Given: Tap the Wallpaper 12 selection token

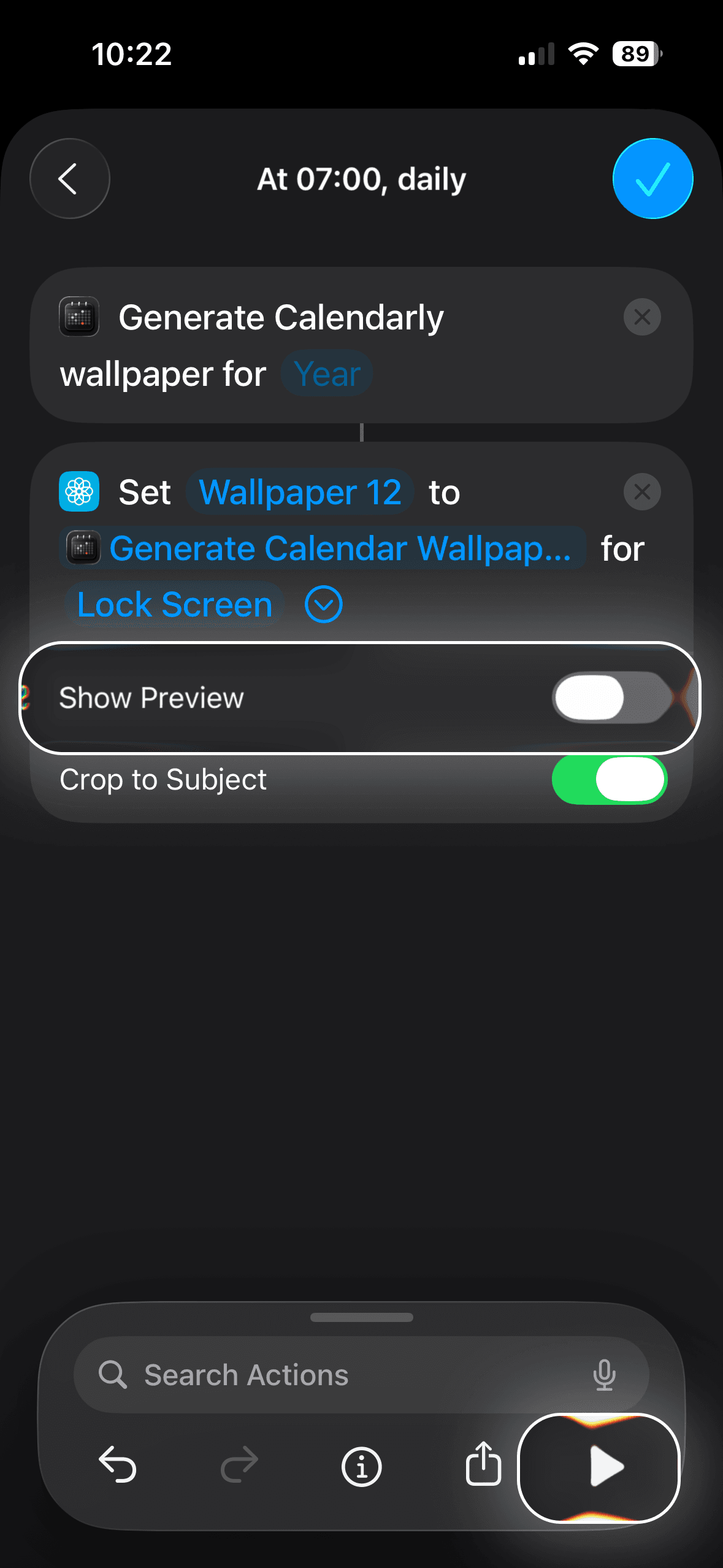Looking at the screenshot, I should [x=299, y=491].
